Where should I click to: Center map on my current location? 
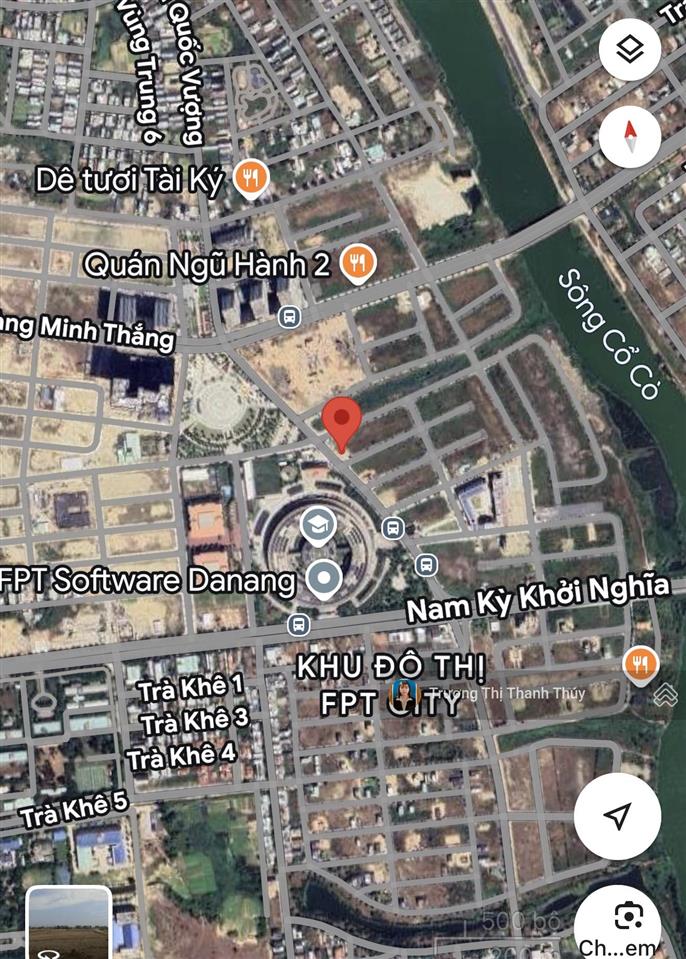click(617, 816)
